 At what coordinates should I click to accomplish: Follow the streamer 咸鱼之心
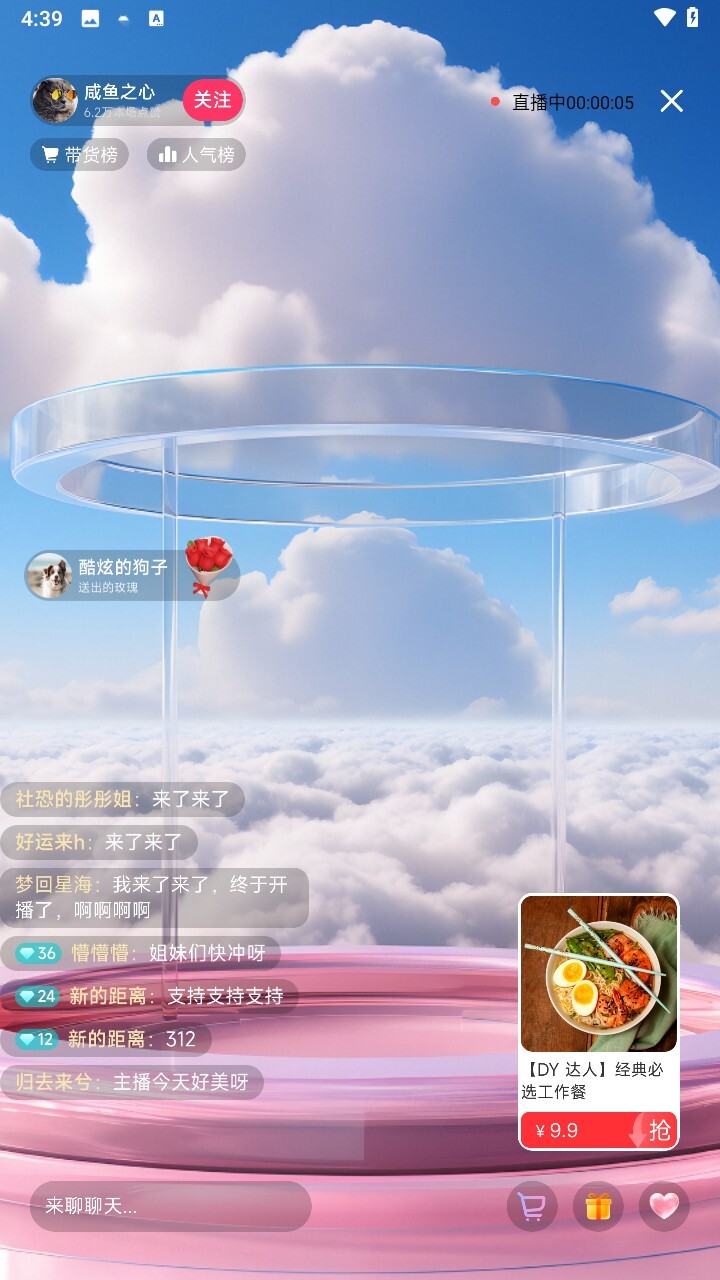tap(212, 100)
